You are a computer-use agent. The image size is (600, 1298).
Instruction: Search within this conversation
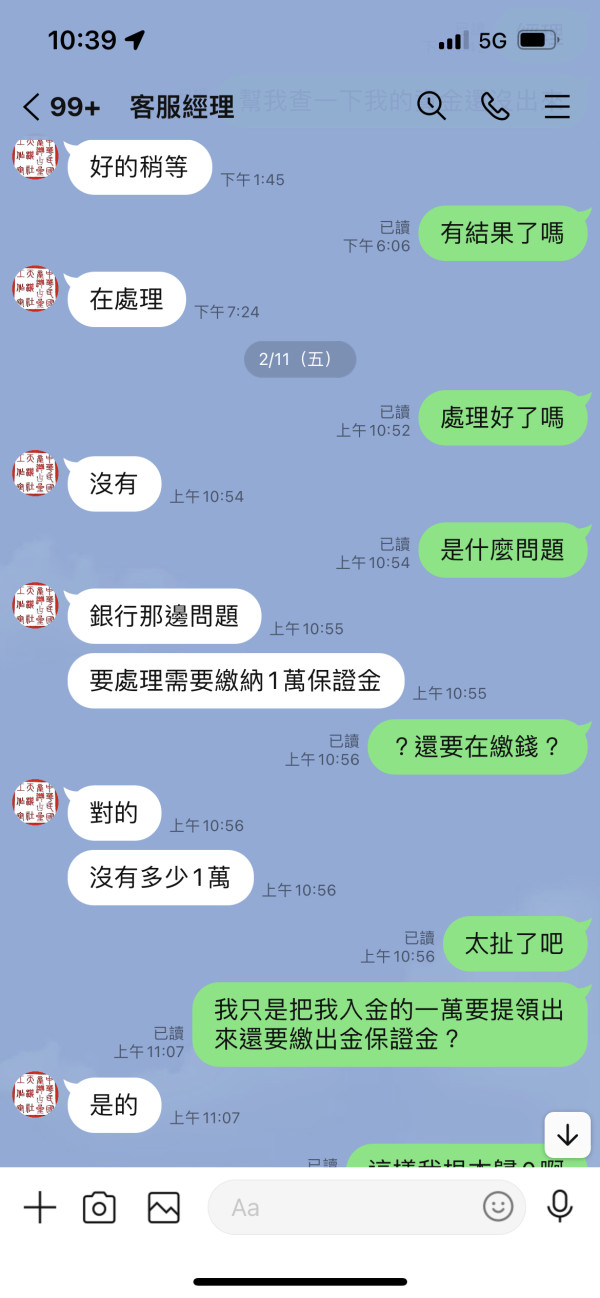431,106
